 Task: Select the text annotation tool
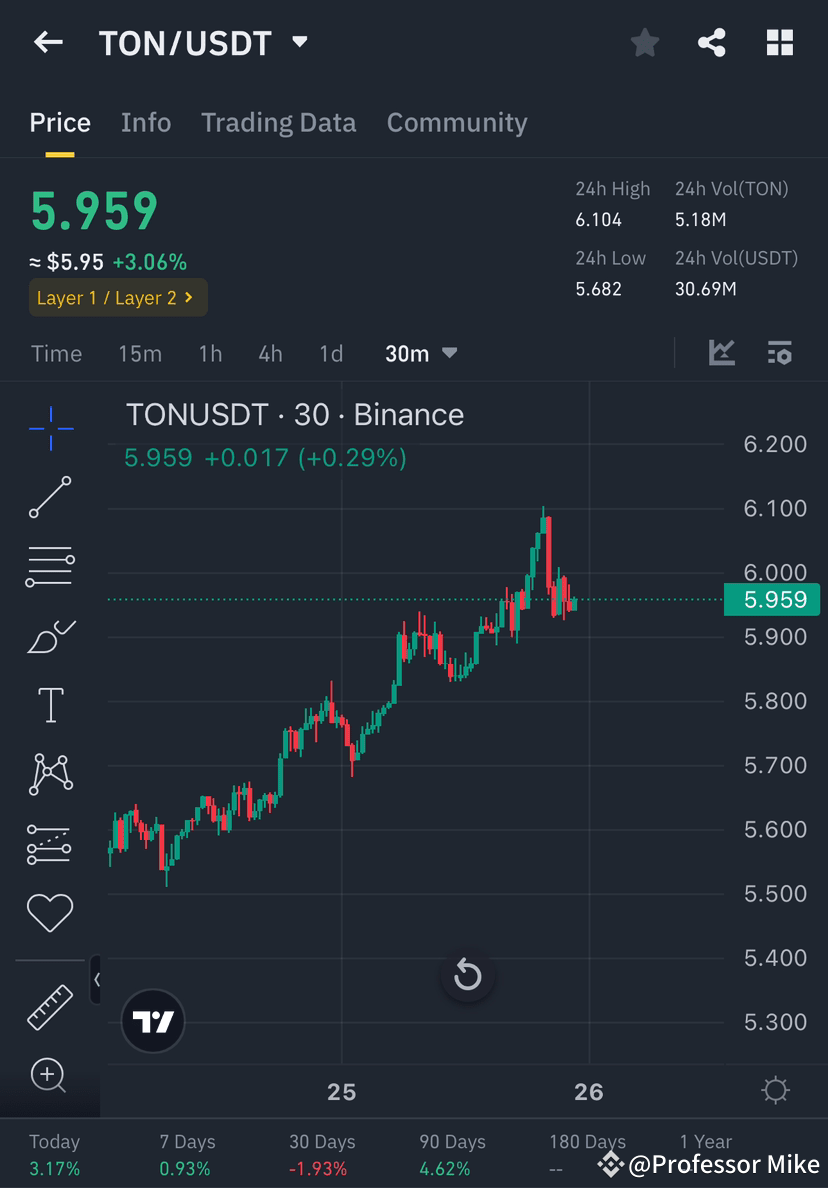50,704
